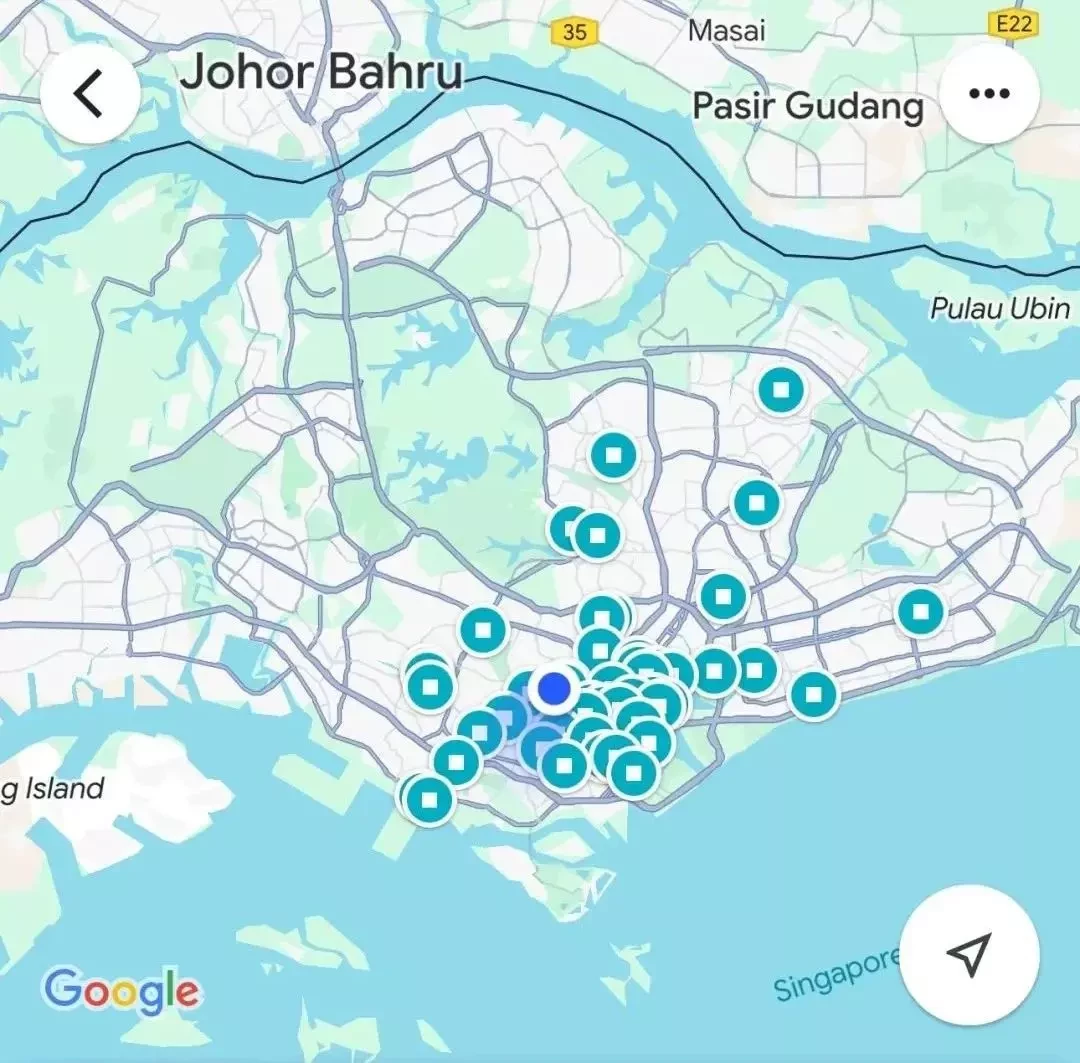Screen dimensions: 1080x1063
Task: Go back using the back arrow
Action: (89, 94)
